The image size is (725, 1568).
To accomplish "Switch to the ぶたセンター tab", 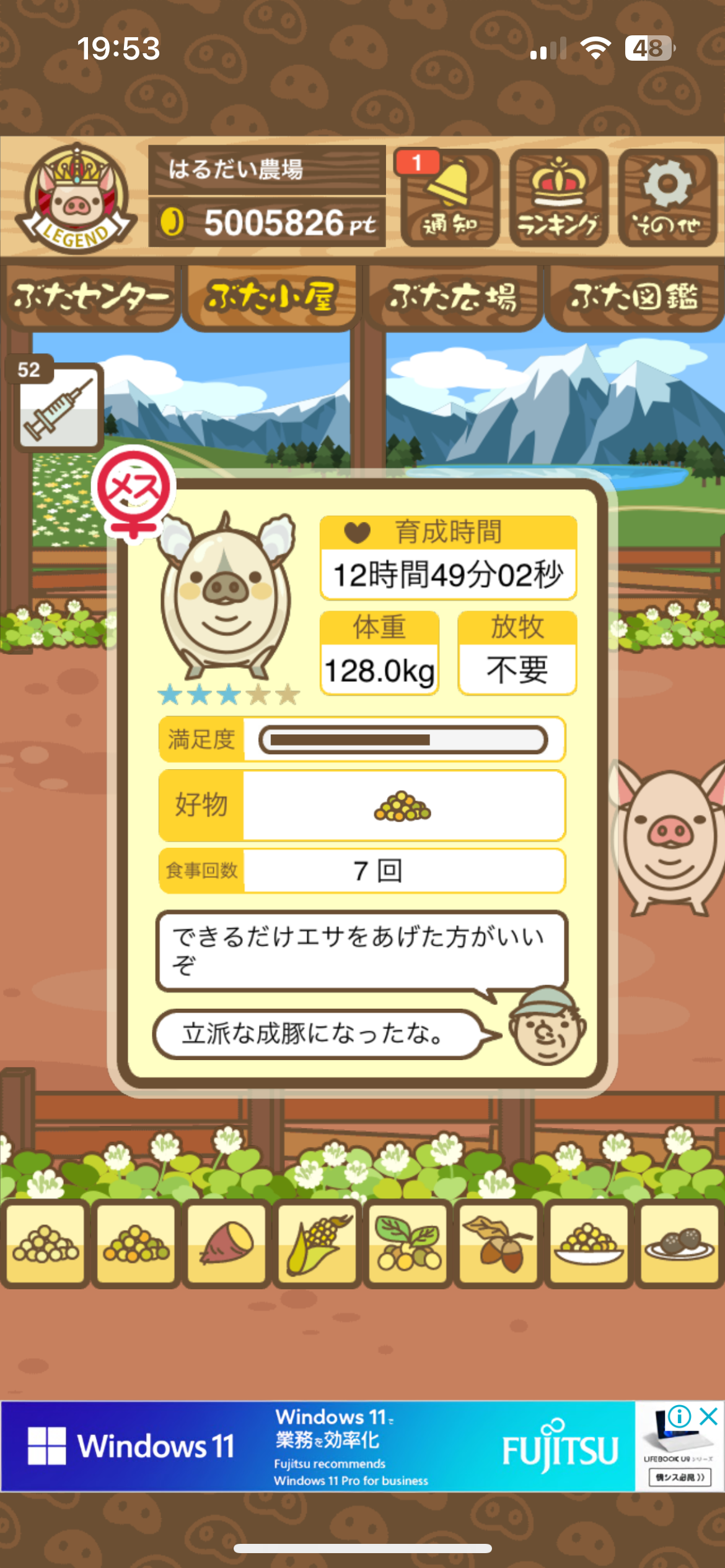I will point(91,297).
